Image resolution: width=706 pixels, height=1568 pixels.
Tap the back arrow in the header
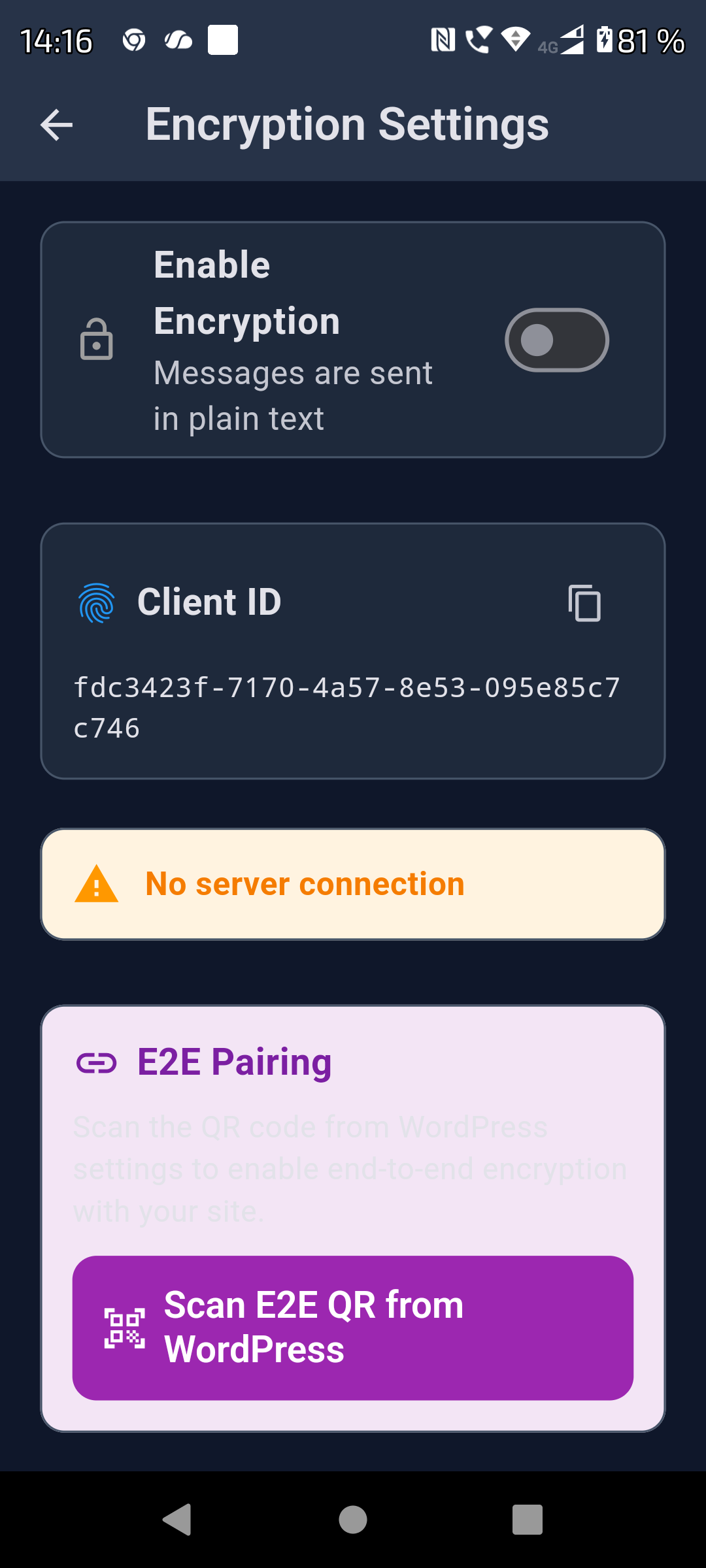click(x=55, y=125)
